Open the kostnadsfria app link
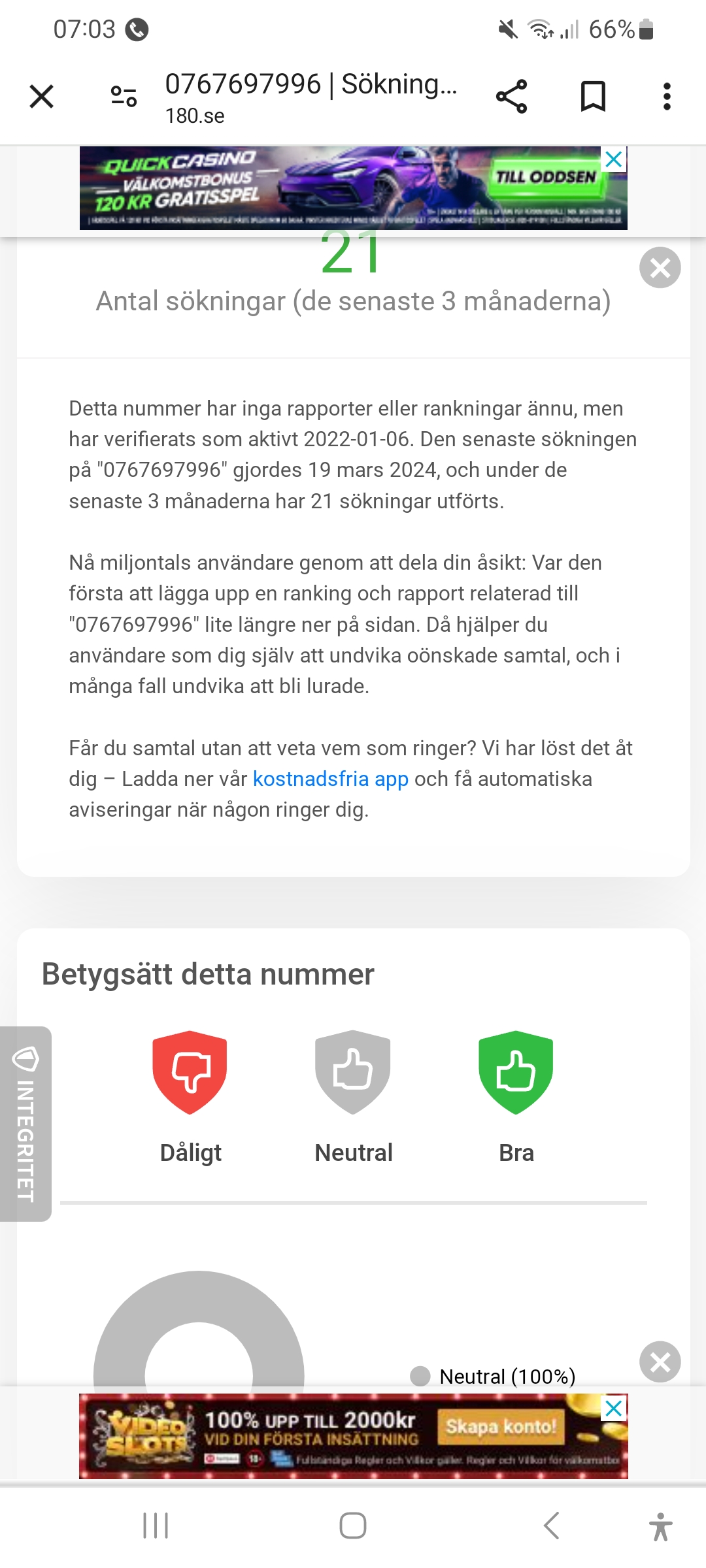The width and height of the screenshot is (706, 1568). [x=330, y=779]
